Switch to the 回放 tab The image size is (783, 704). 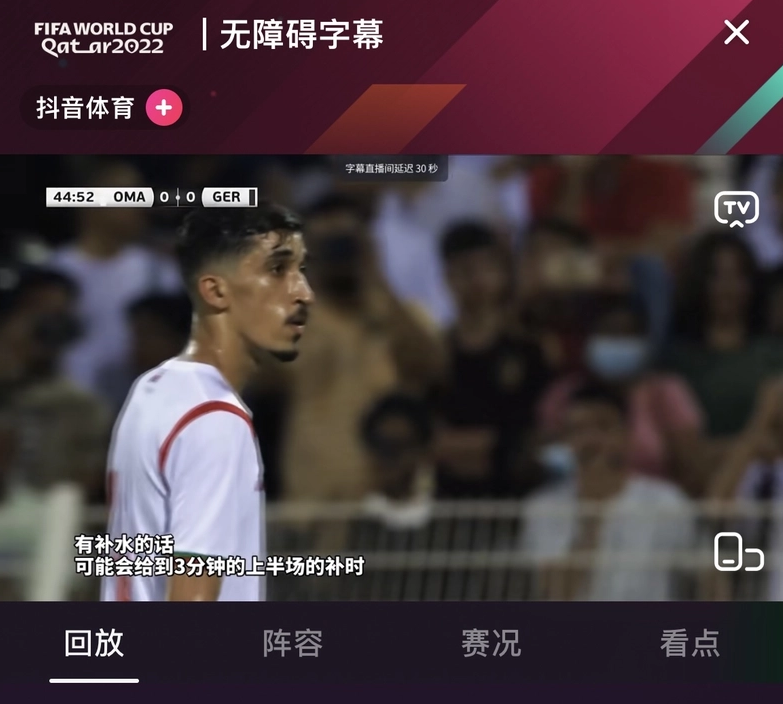94,643
